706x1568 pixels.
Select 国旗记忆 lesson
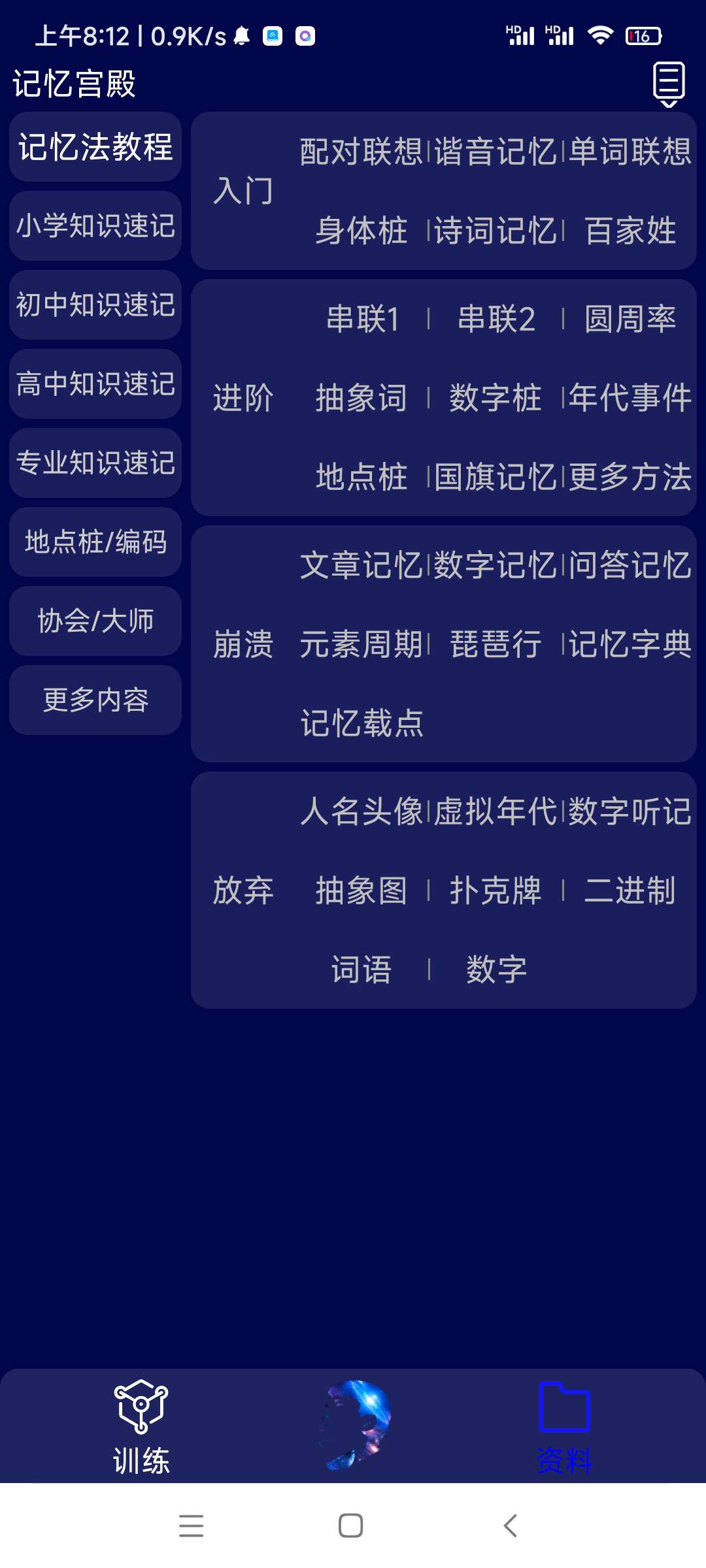point(496,477)
